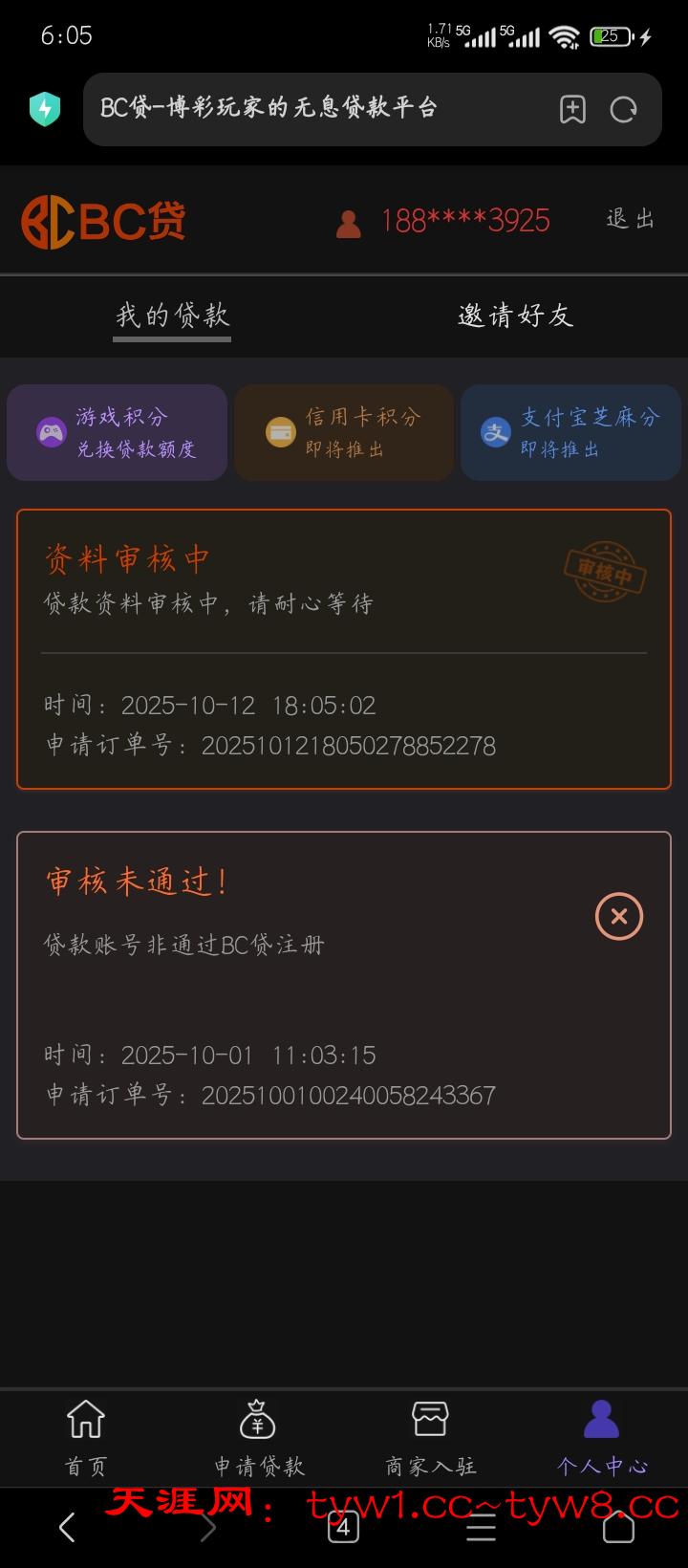Open 游戏积分 兑换贷款额度

[117, 432]
